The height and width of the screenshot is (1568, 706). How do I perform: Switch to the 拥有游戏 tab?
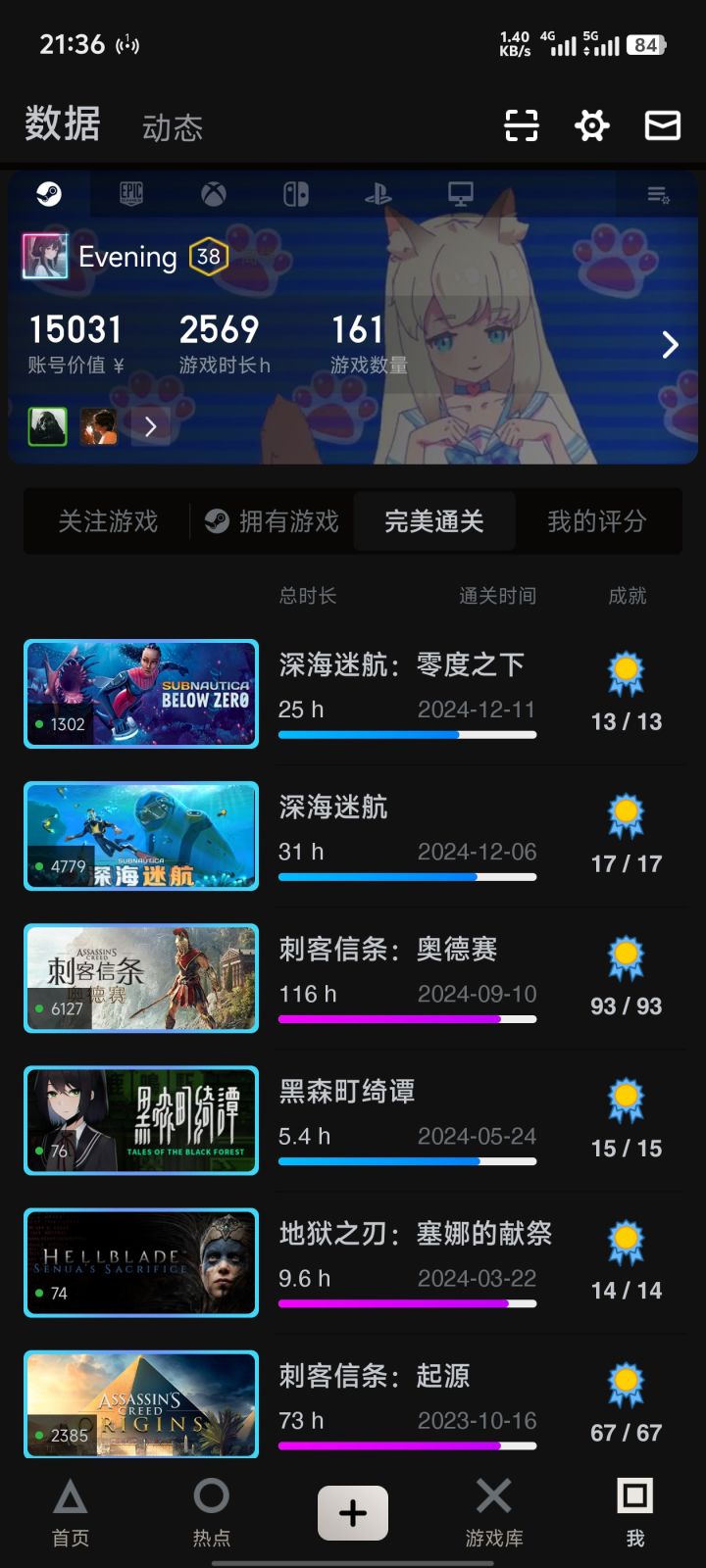pyautogui.click(x=273, y=521)
